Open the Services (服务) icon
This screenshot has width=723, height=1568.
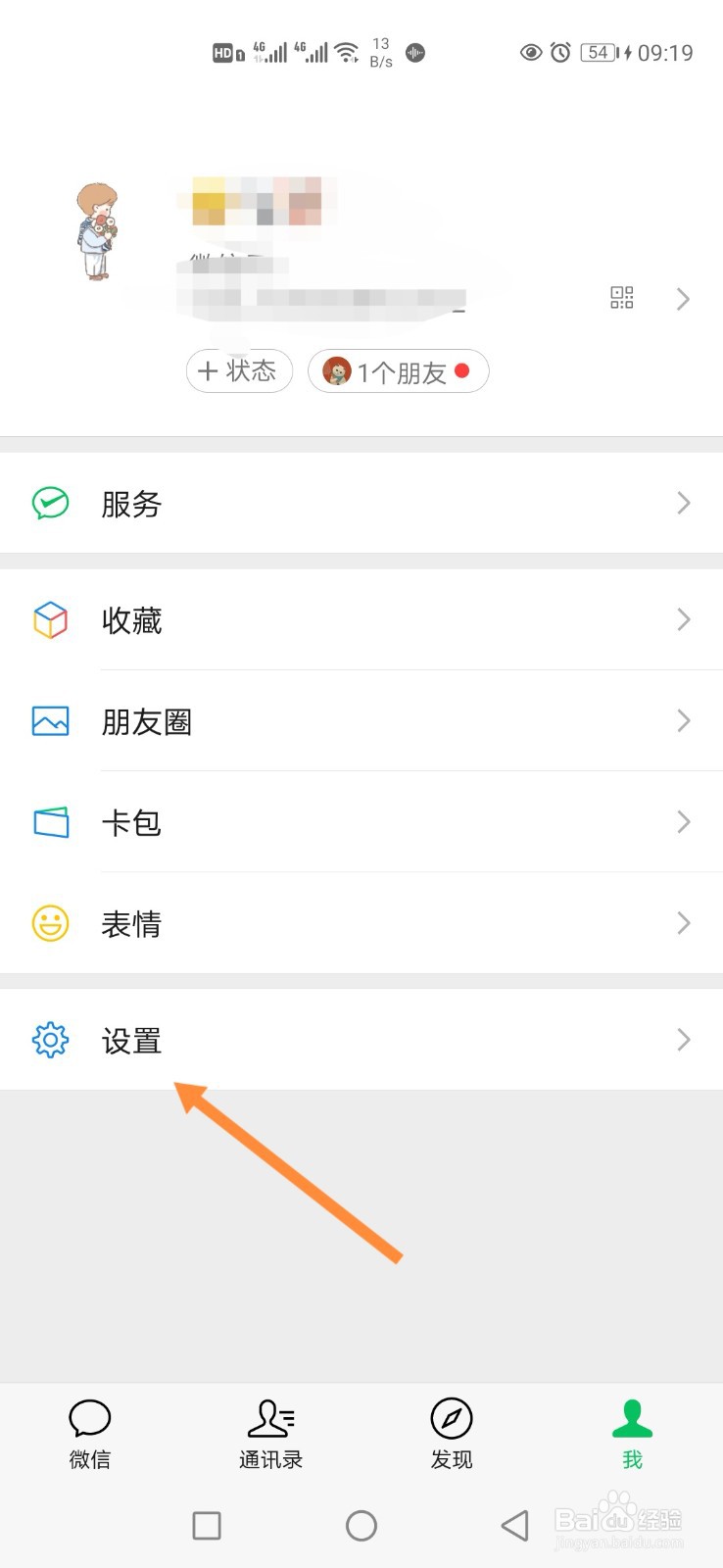coord(50,503)
